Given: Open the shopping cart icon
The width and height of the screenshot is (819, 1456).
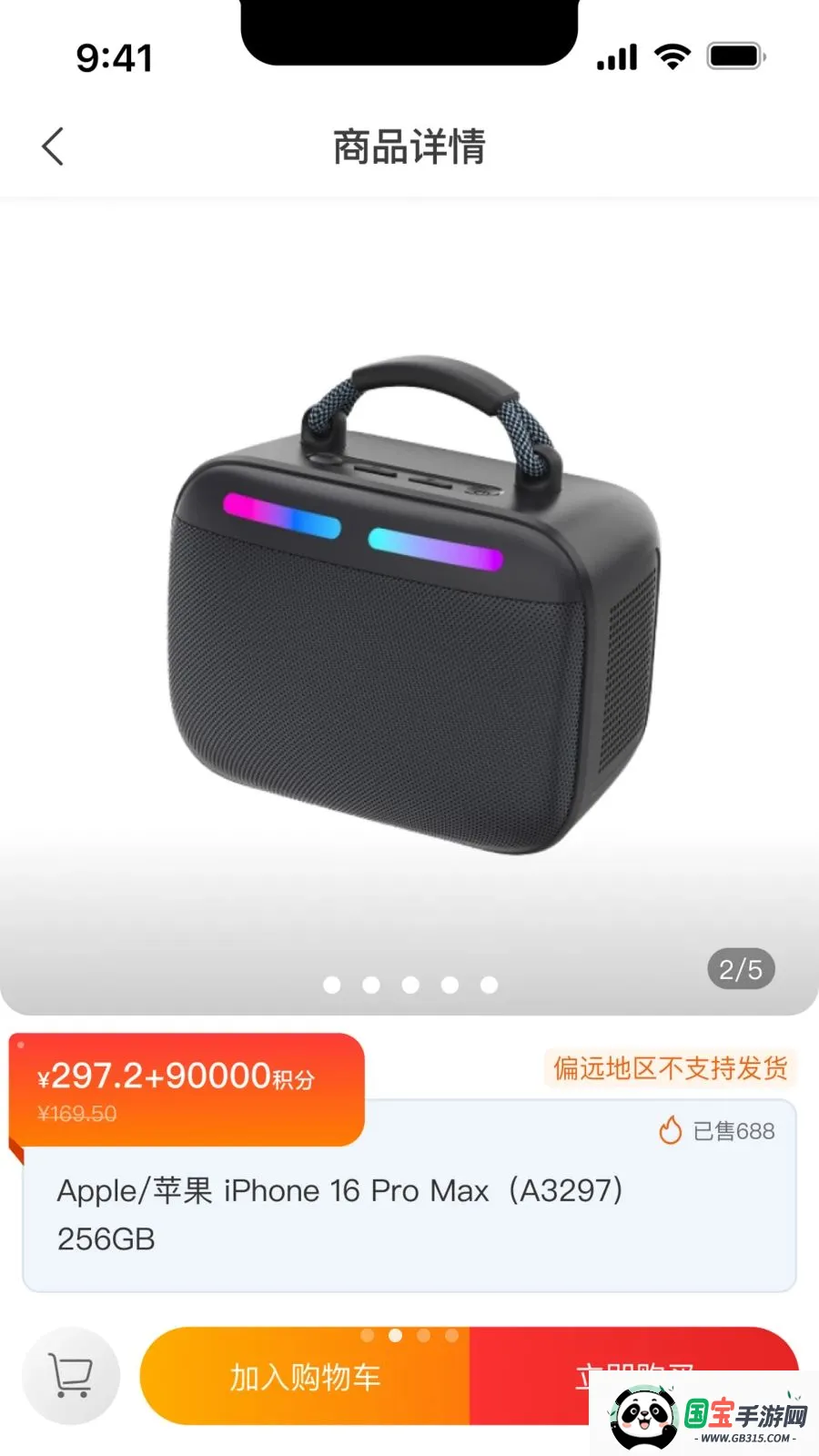Looking at the screenshot, I should click(71, 1376).
